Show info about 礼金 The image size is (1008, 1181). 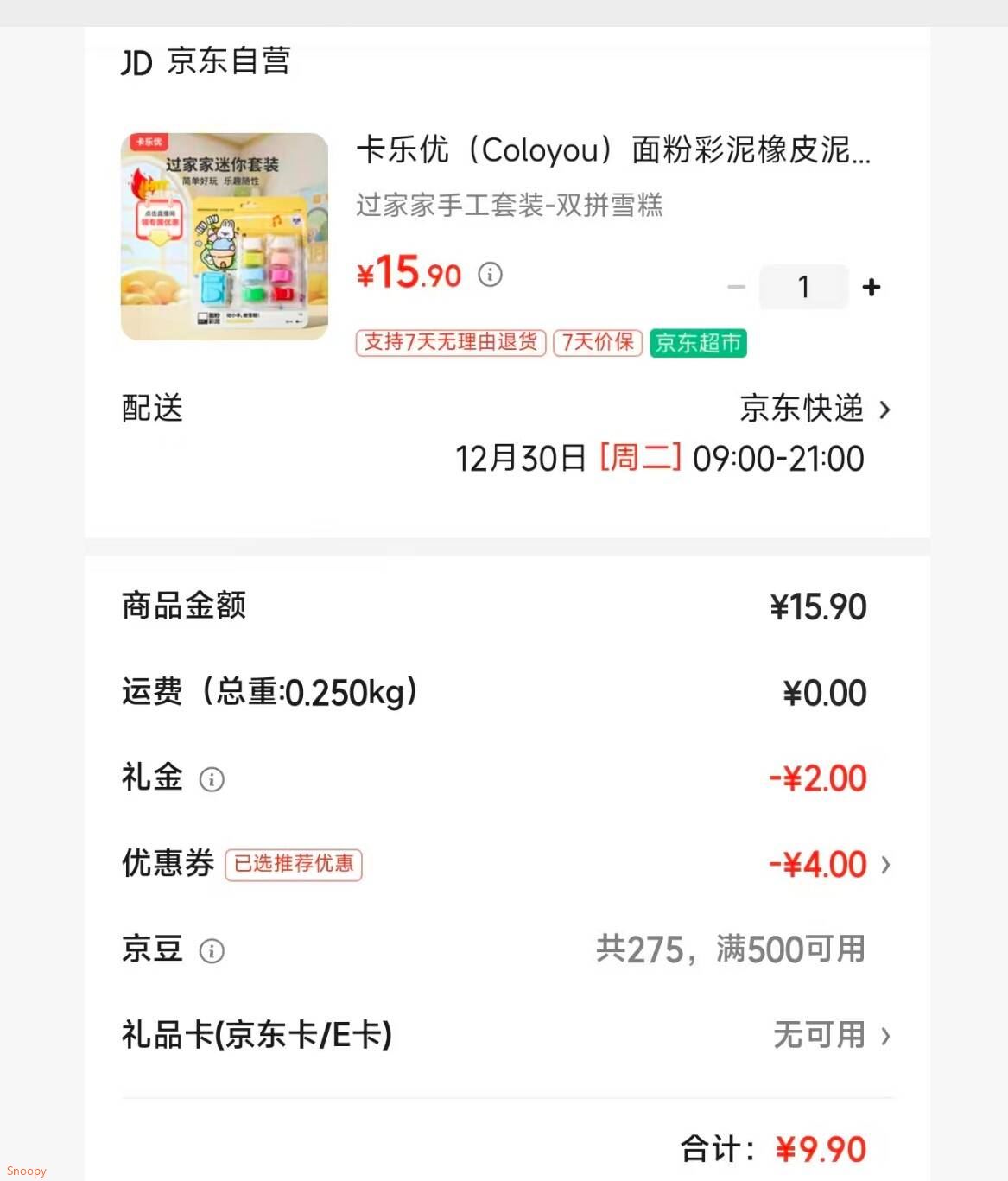[x=212, y=779]
